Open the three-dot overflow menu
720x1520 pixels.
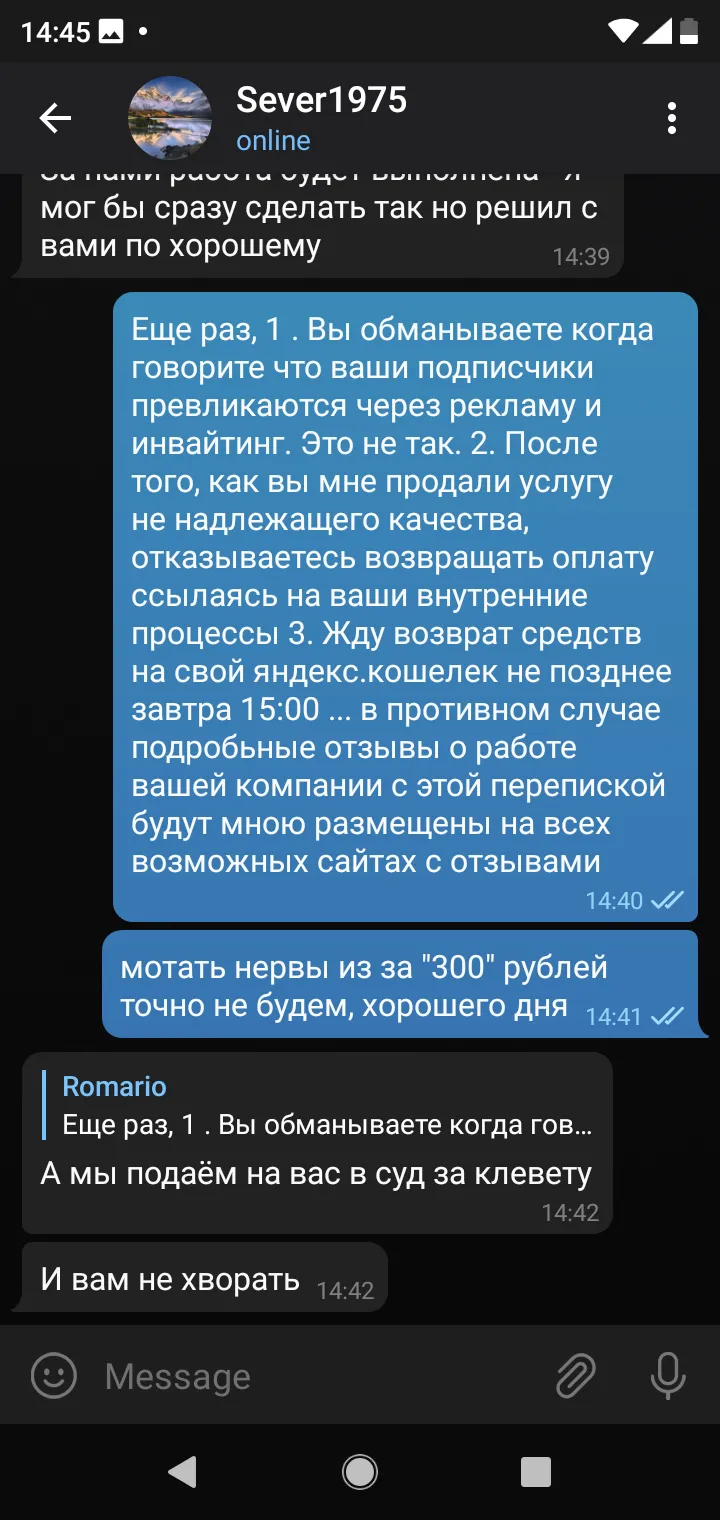672,118
